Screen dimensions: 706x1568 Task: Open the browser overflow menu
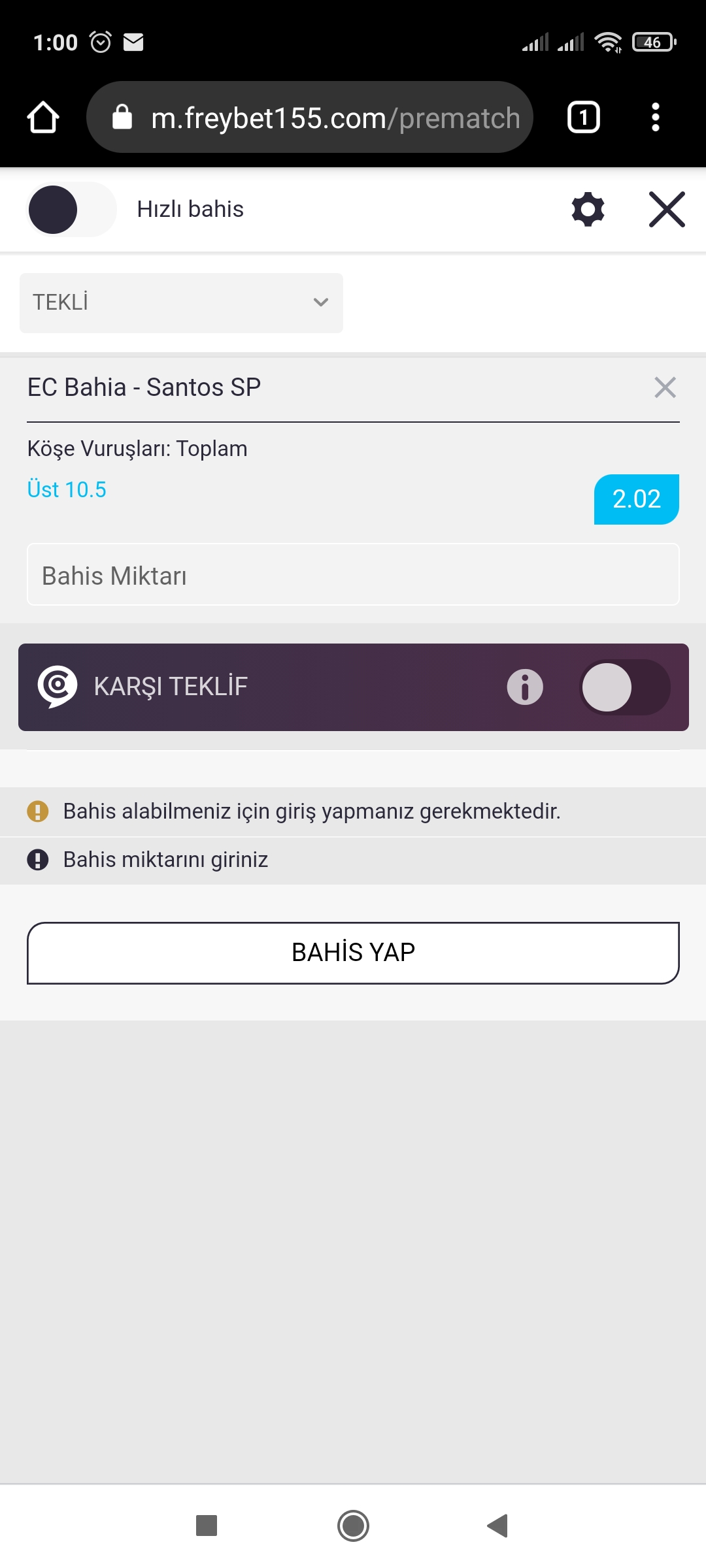click(655, 118)
